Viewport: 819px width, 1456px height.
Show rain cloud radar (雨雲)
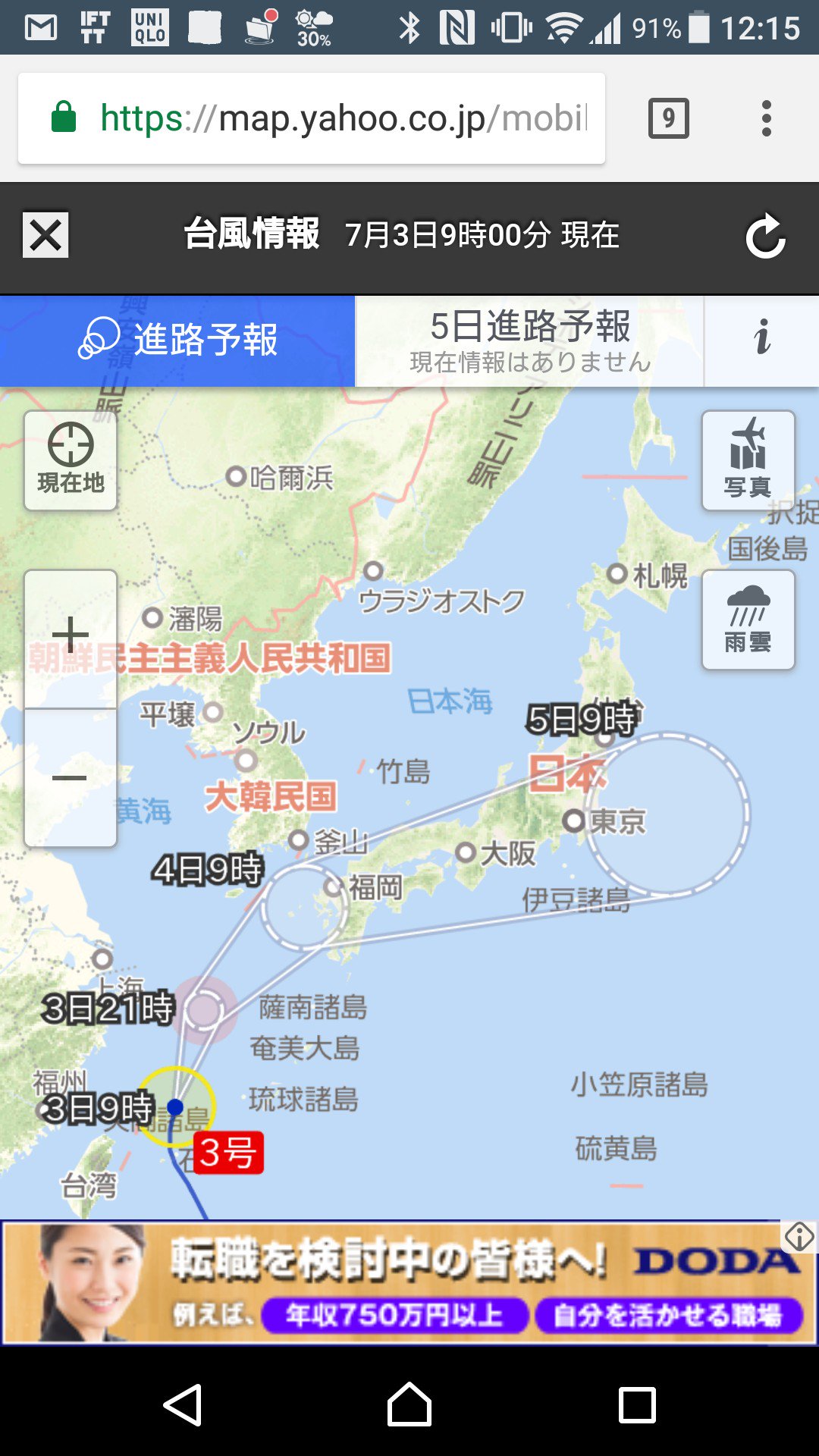click(748, 620)
